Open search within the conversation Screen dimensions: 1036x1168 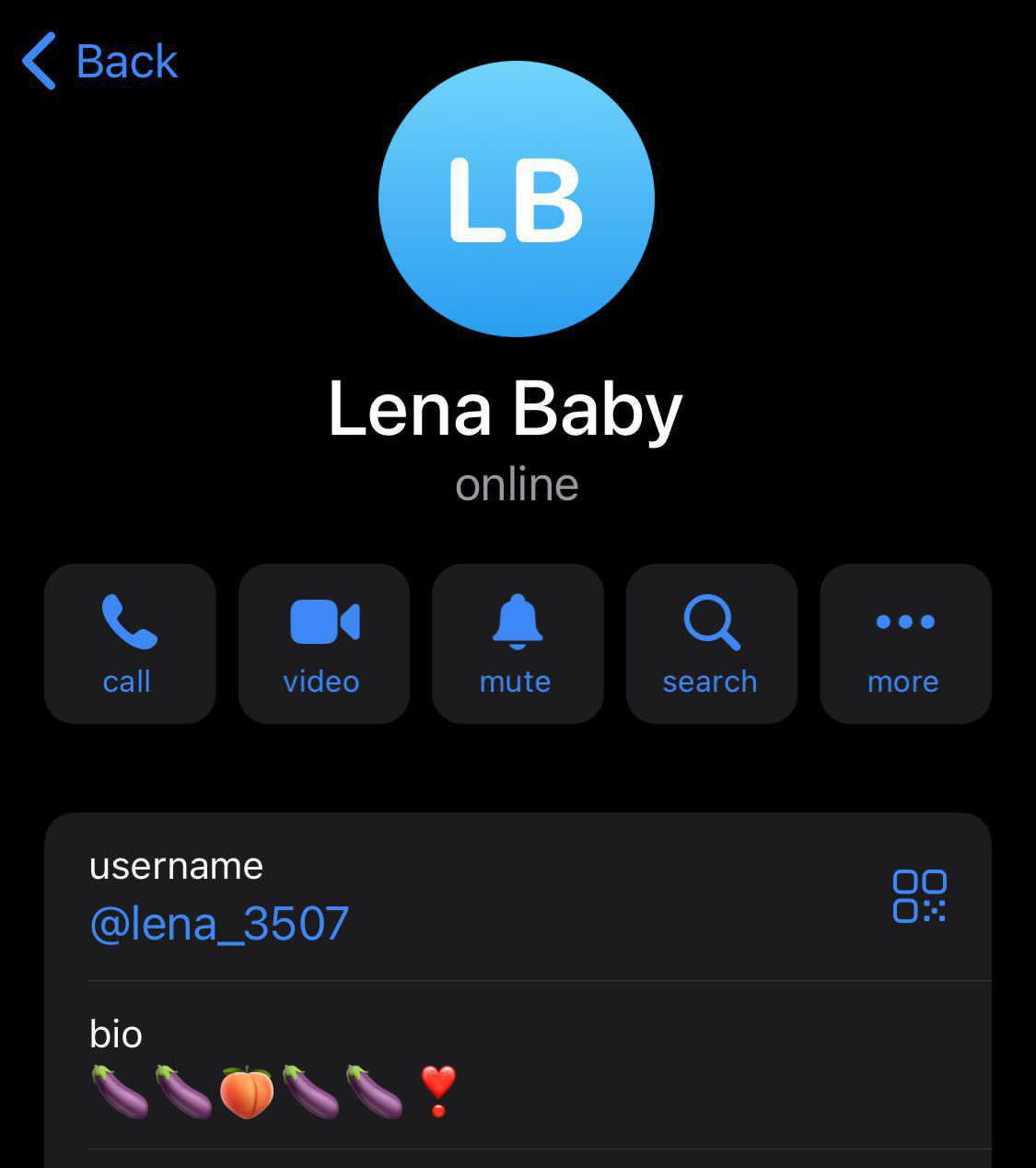(711, 642)
